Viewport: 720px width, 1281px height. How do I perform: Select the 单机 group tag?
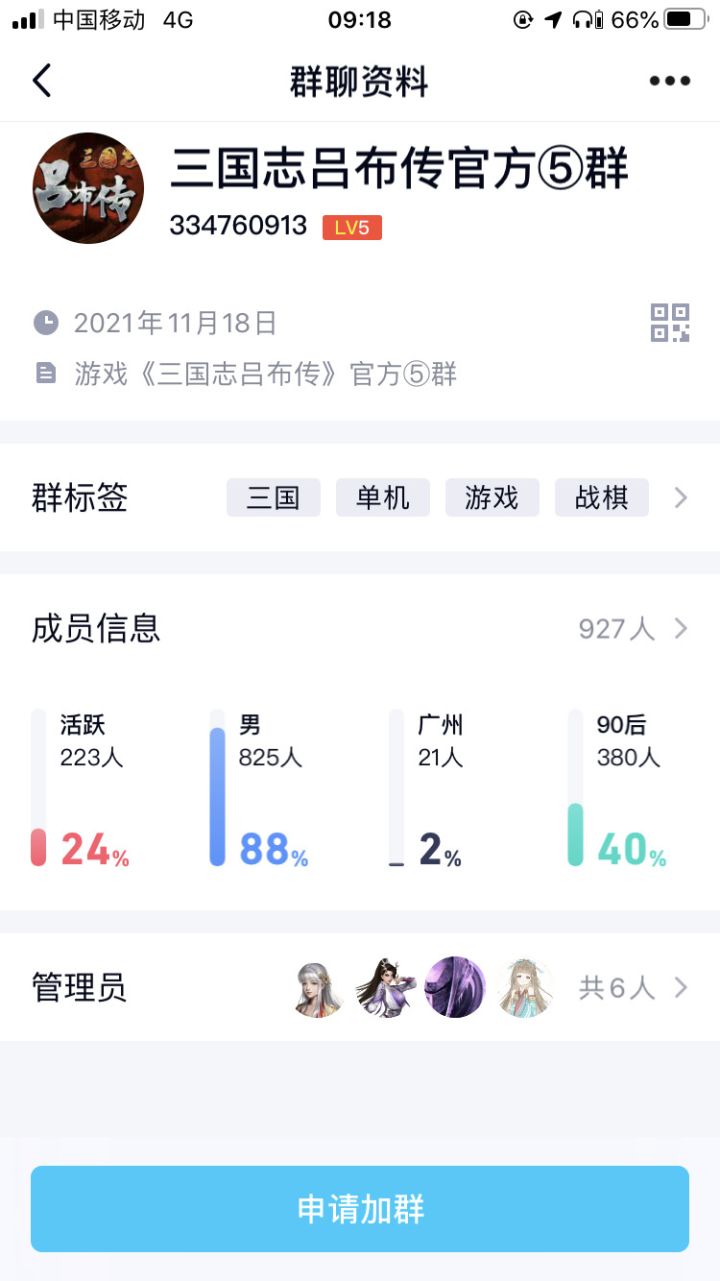click(x=383, y=498)
